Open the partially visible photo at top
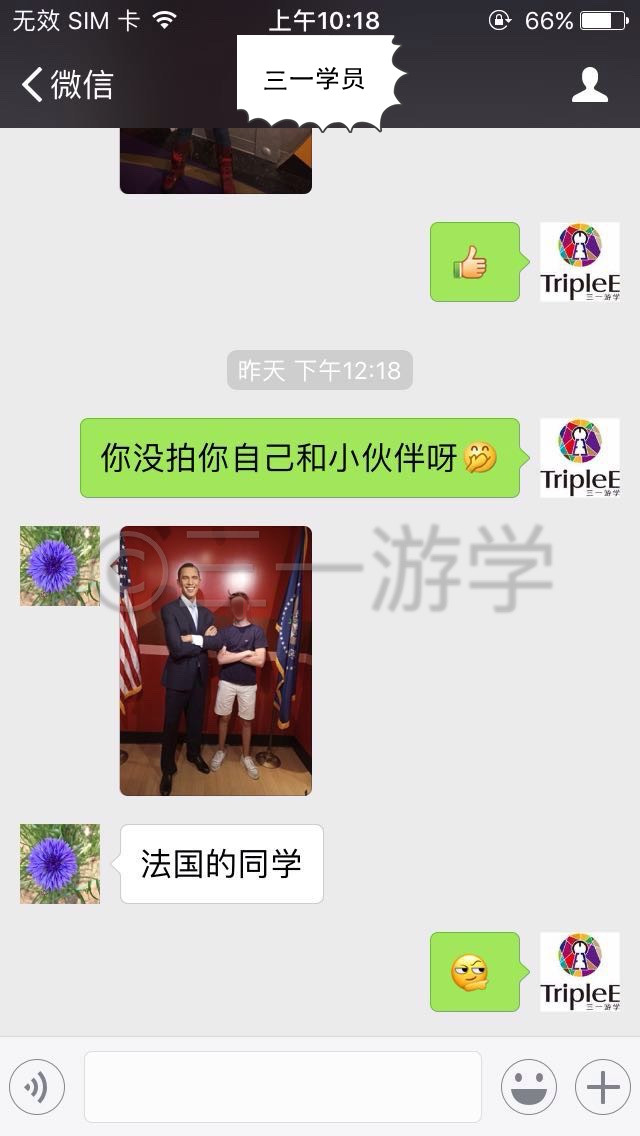 pyautogui.click(x=216, y=160)
